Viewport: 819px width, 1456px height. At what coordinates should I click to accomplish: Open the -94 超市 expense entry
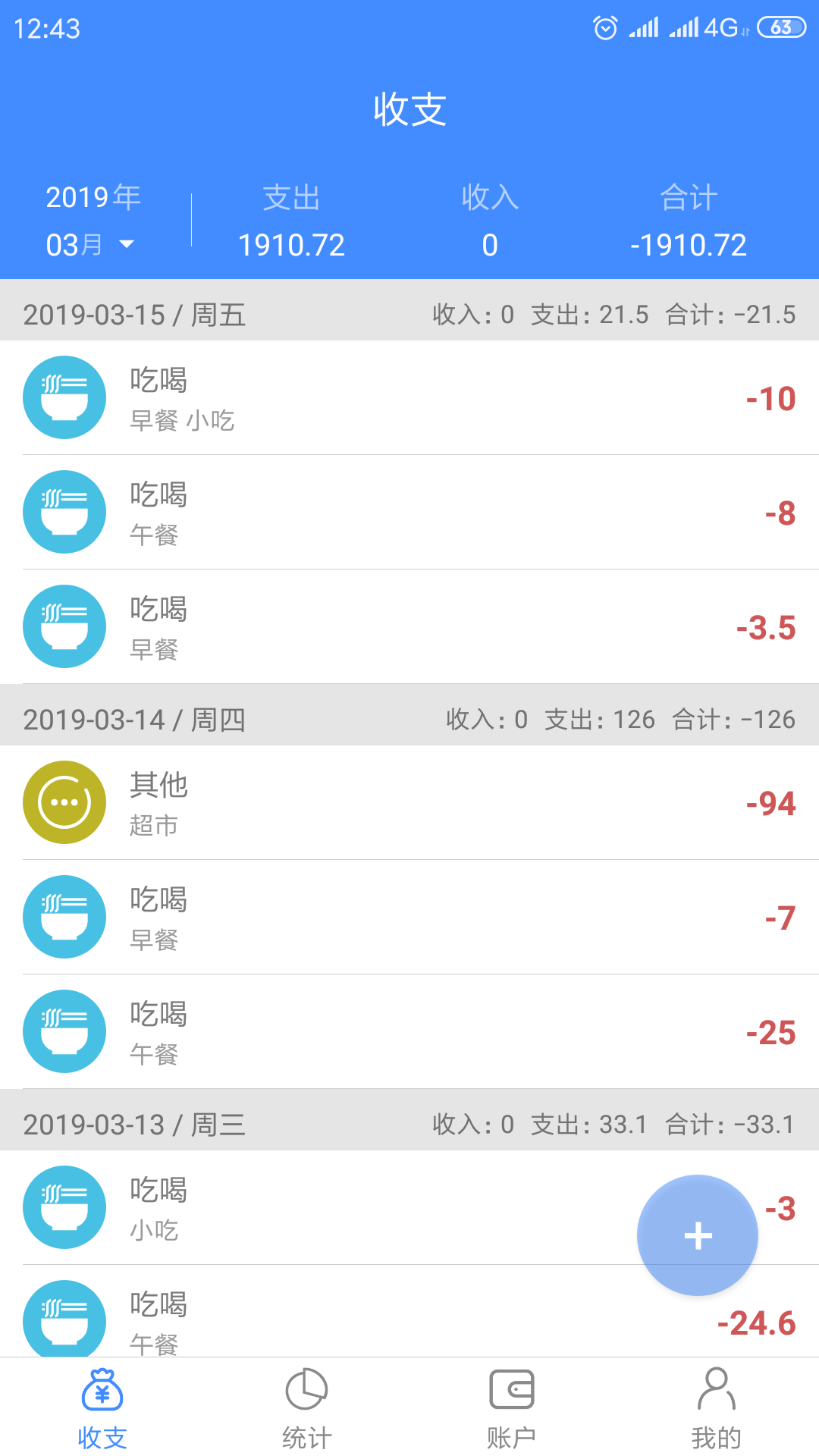click(x=409, y=803)
